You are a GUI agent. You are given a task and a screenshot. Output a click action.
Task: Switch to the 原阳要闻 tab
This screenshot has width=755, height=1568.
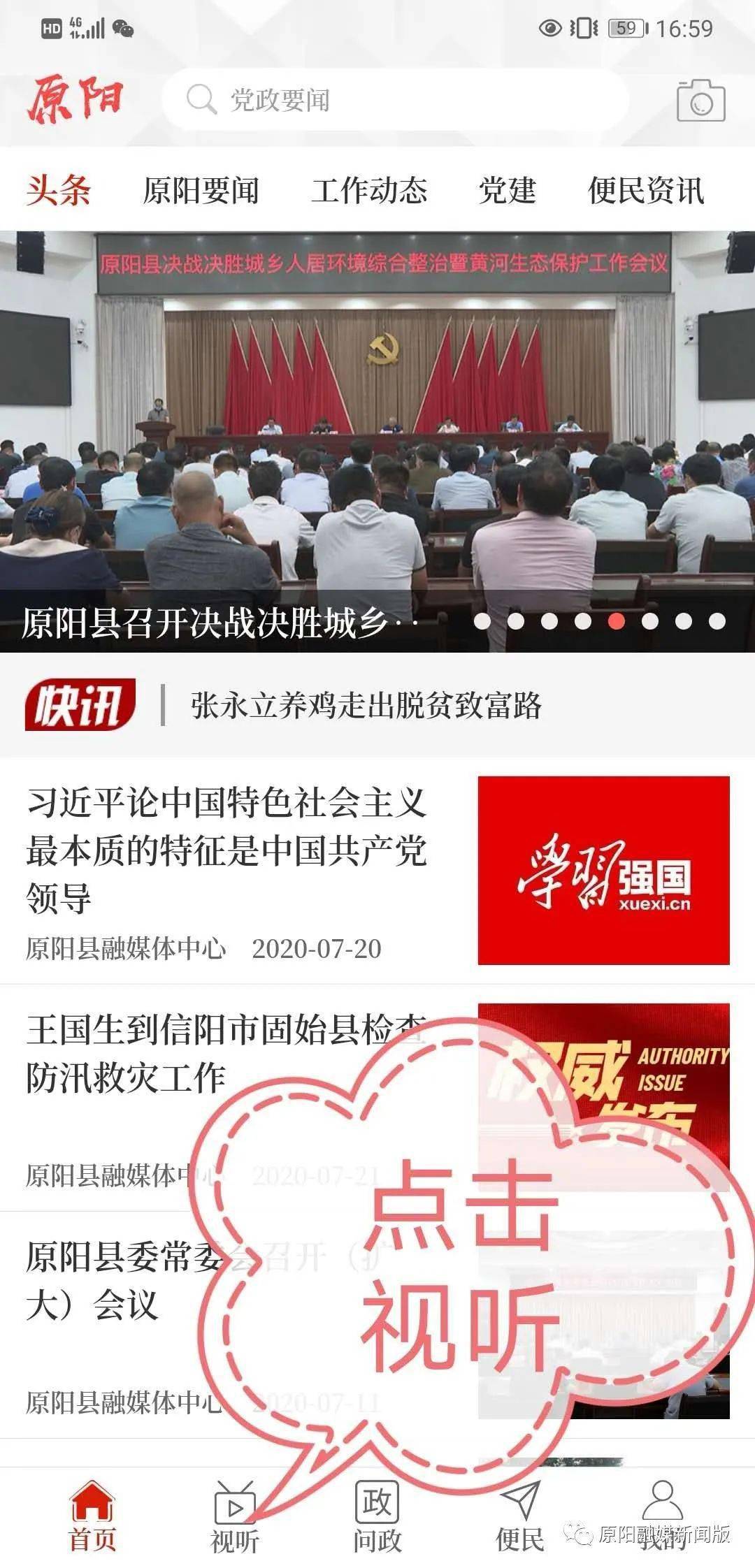tap(201, 191)
